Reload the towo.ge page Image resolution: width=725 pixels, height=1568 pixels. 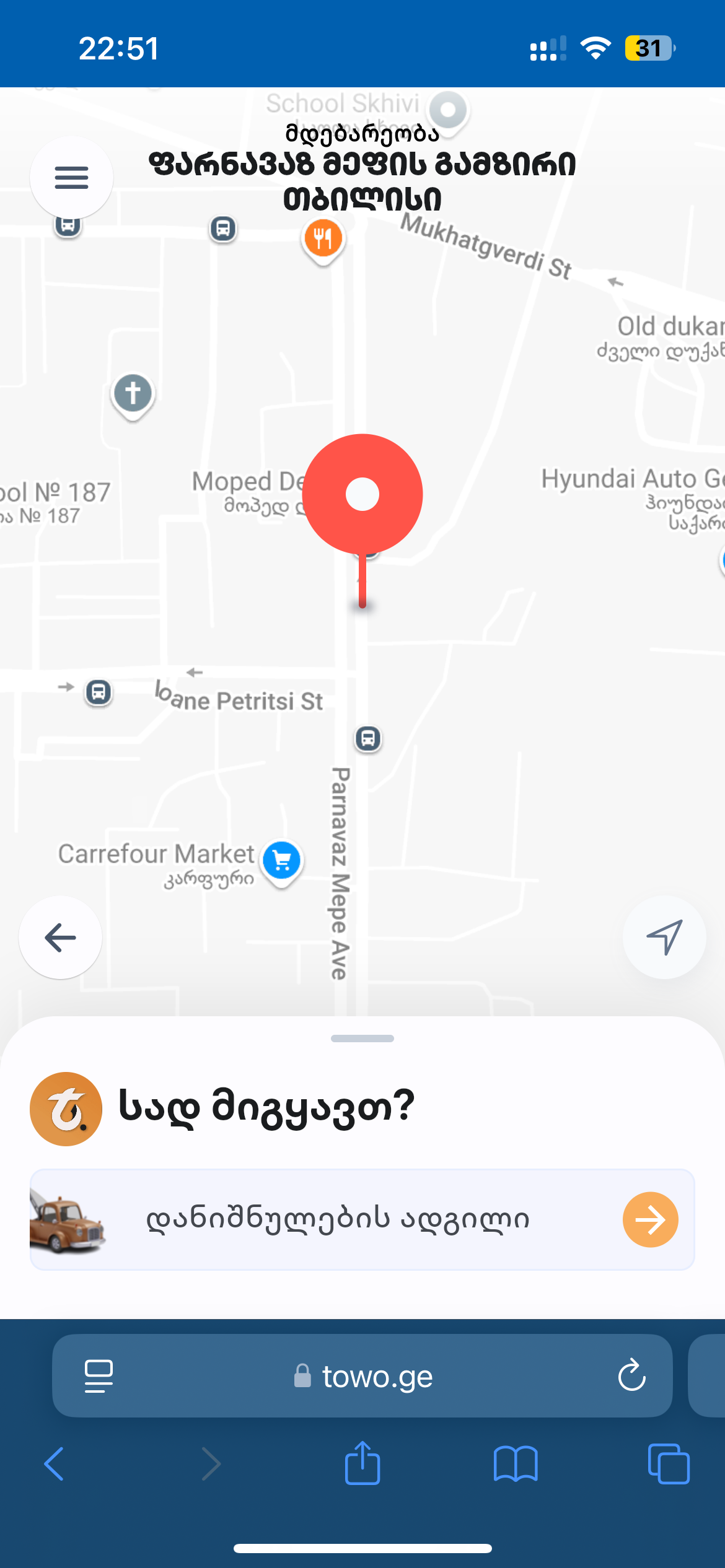[x=631, y=1375]
